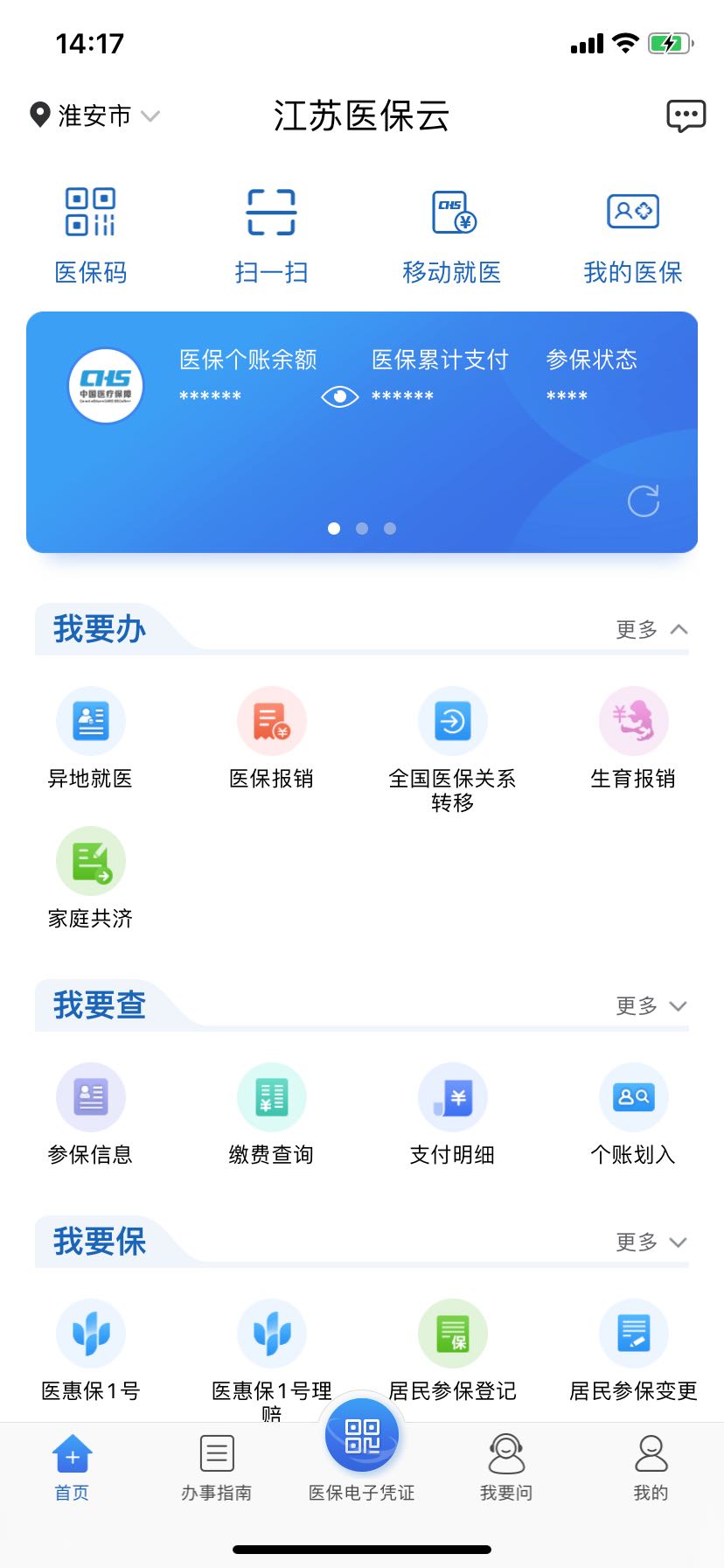Launch 扫一扫 scanner

pos(271,236)
